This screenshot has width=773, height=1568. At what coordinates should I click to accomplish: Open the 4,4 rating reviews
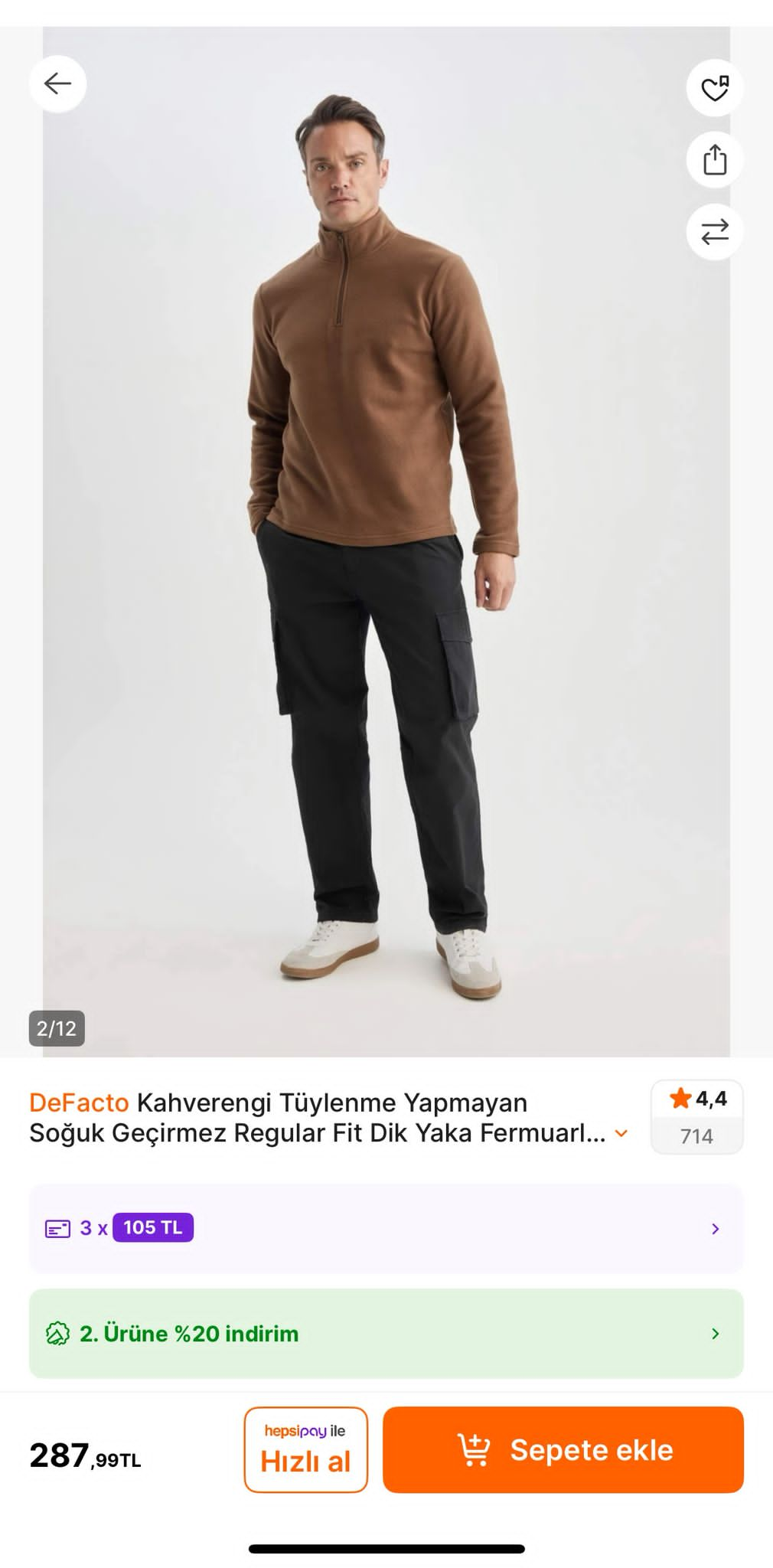tap(696, 1116)
